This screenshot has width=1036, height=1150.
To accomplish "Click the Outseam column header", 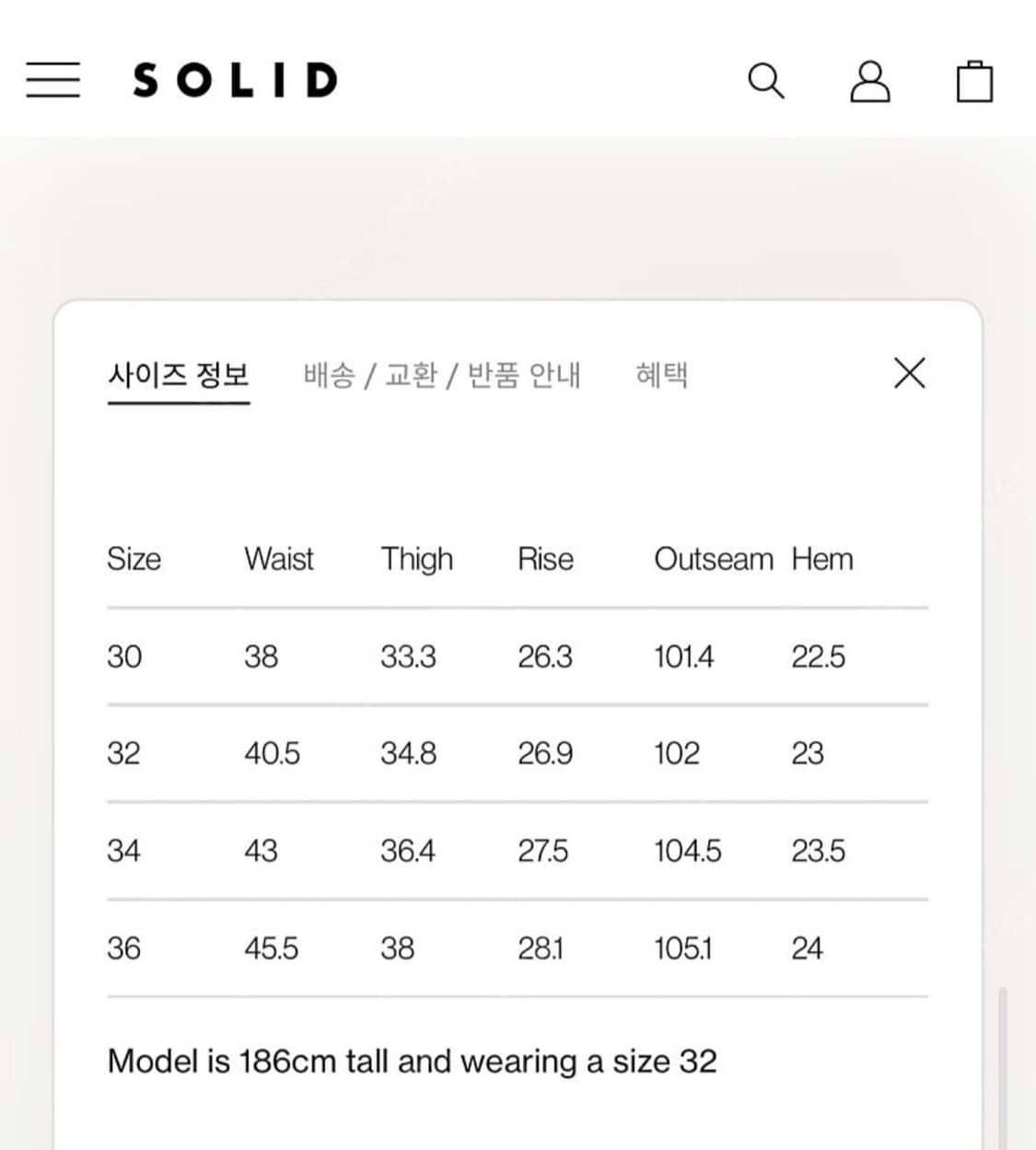I will tap(714, 559).
